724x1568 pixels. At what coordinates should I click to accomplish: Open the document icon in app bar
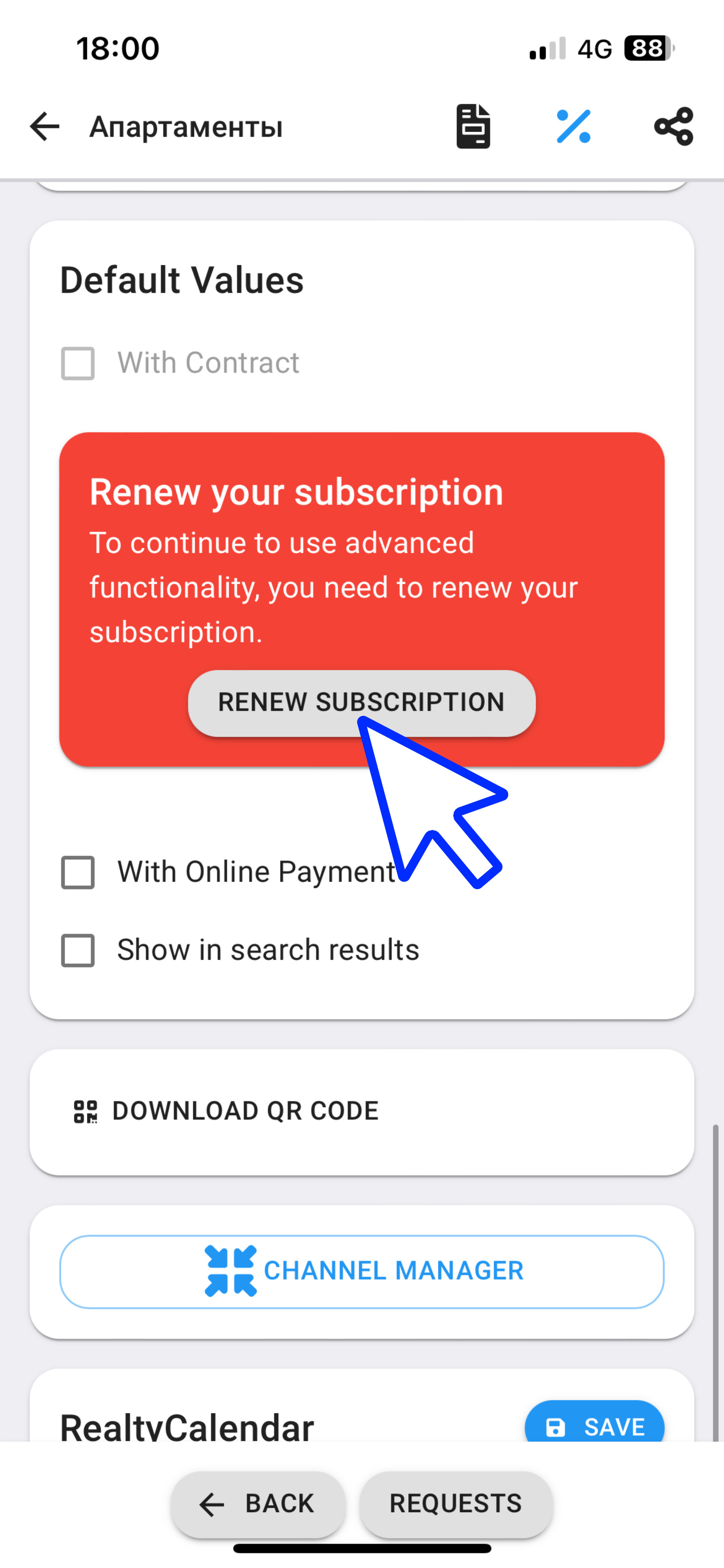tap(473, 127)
